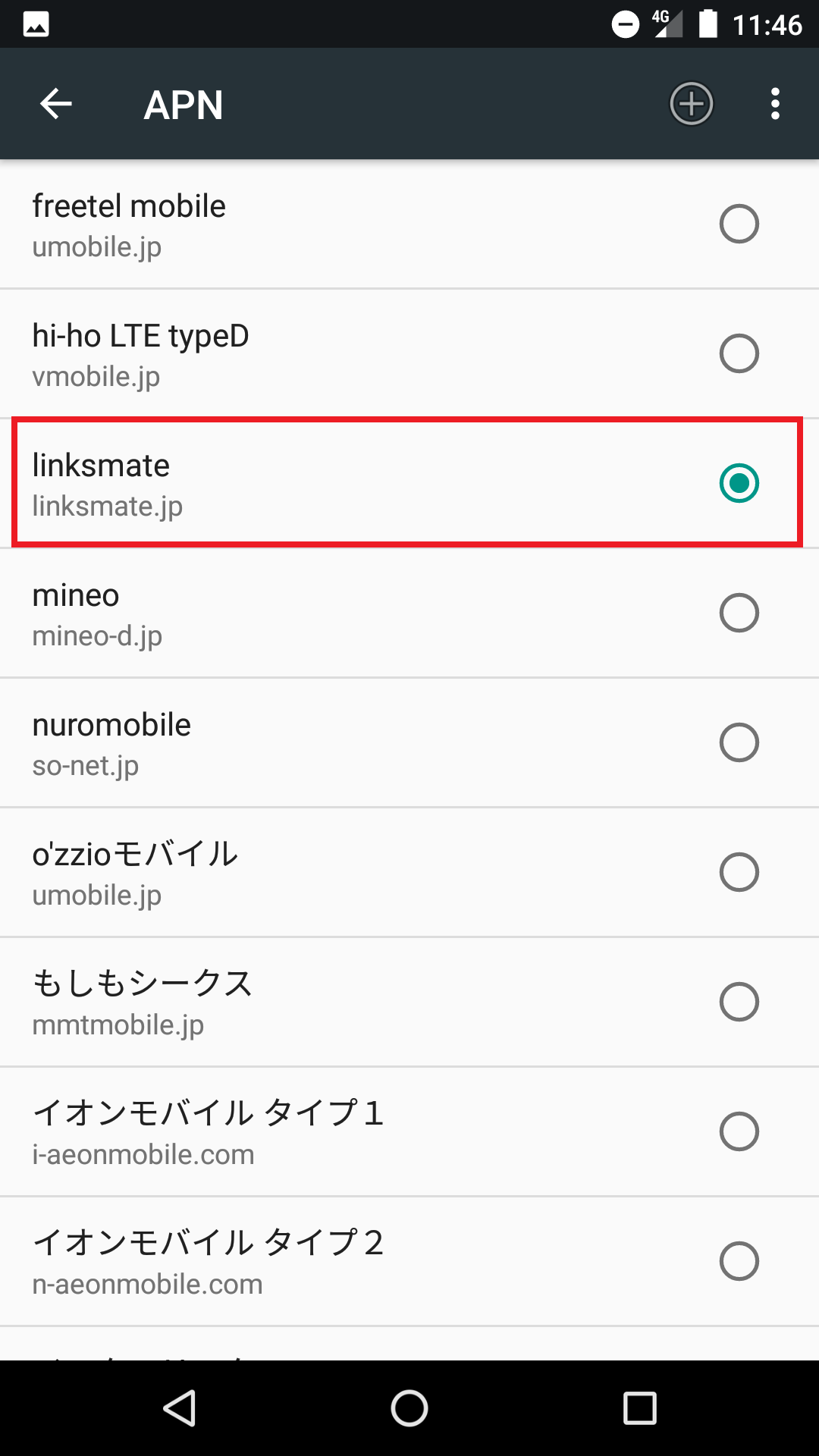Open the three-dot overflow menu
The height and width of the screenshot is (1456, 819).
775,104
